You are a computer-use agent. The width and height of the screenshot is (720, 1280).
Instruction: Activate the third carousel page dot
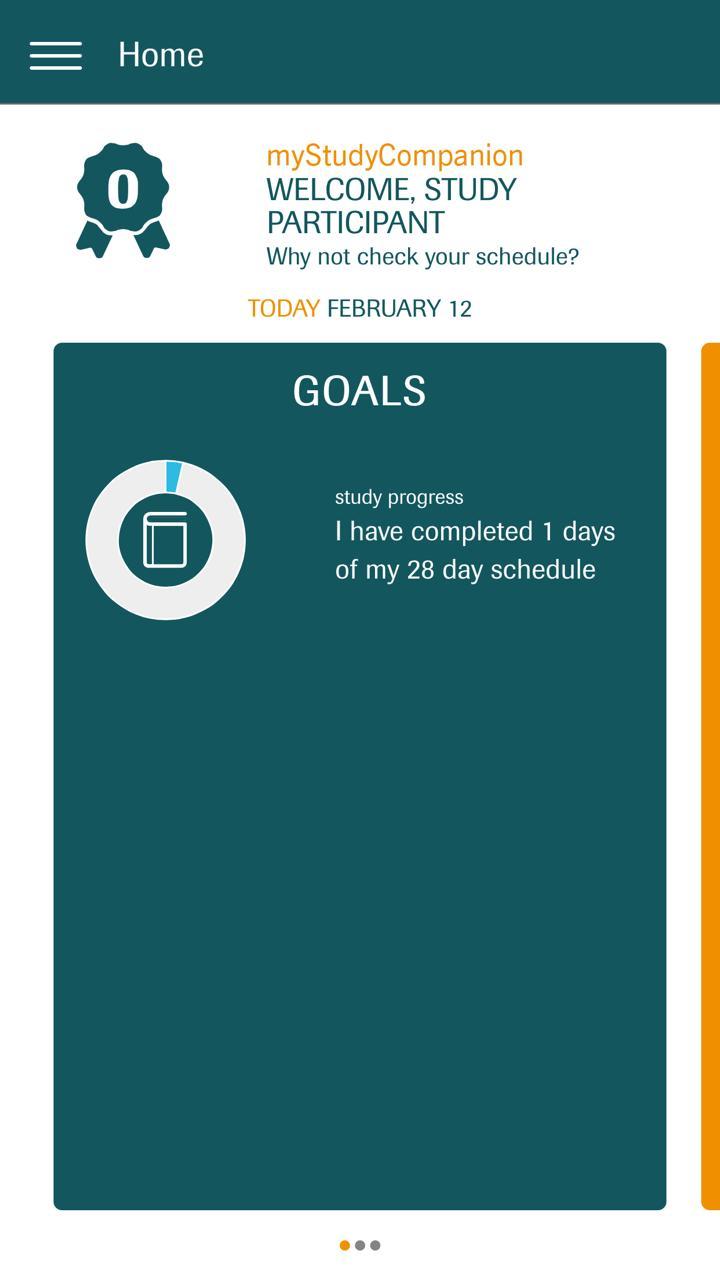click(376, 1244)
